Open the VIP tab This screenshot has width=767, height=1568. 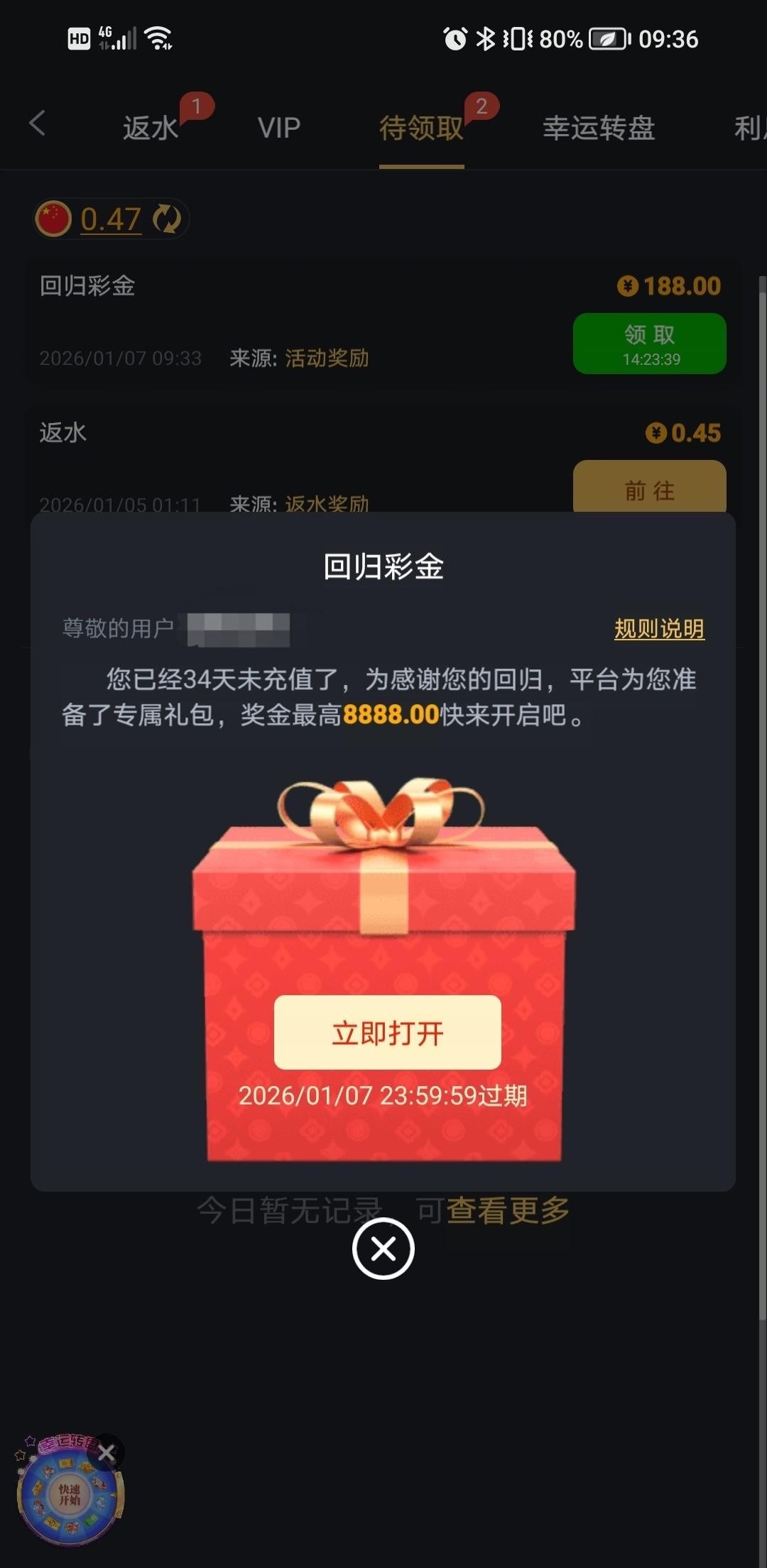[279, 128]
